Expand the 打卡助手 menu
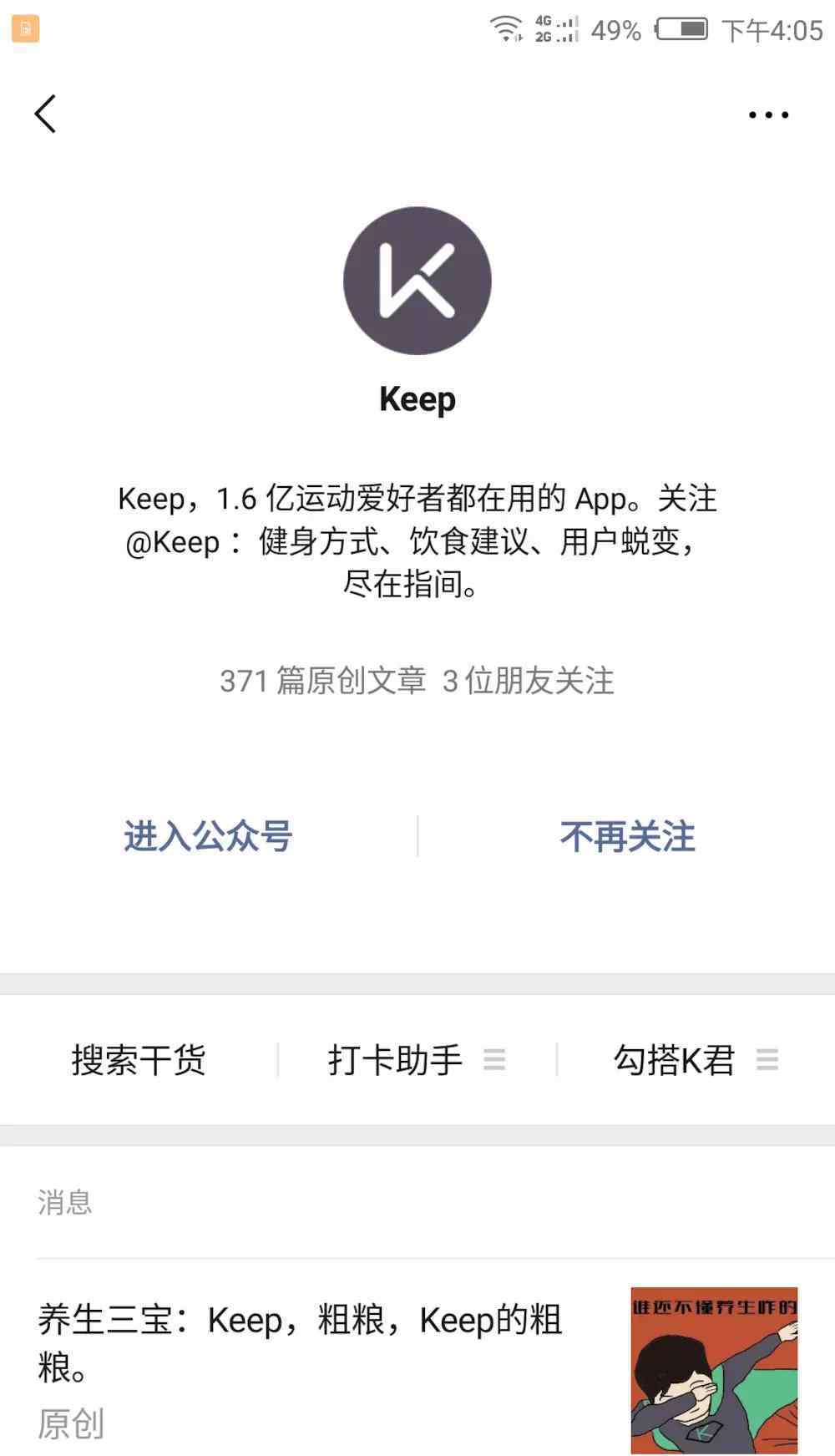The image size is (835, 1456). tap(416, 1060)
